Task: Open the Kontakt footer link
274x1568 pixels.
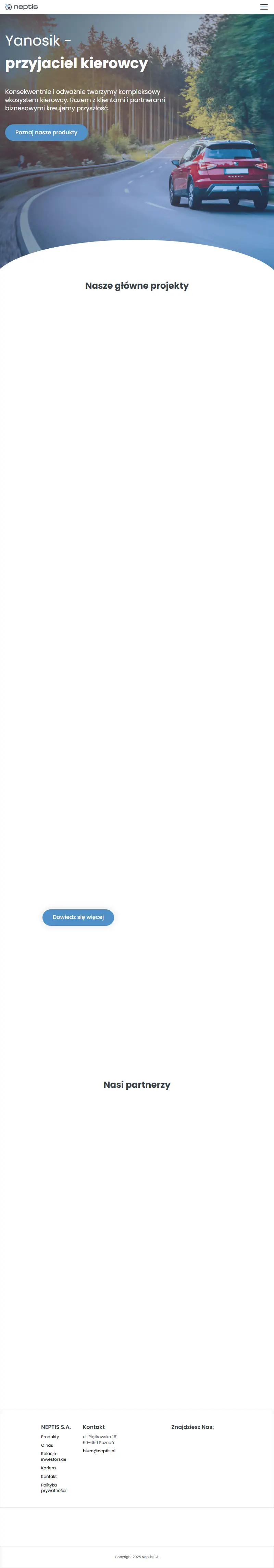Action: pyautogui.click(x=49, y=1476)
